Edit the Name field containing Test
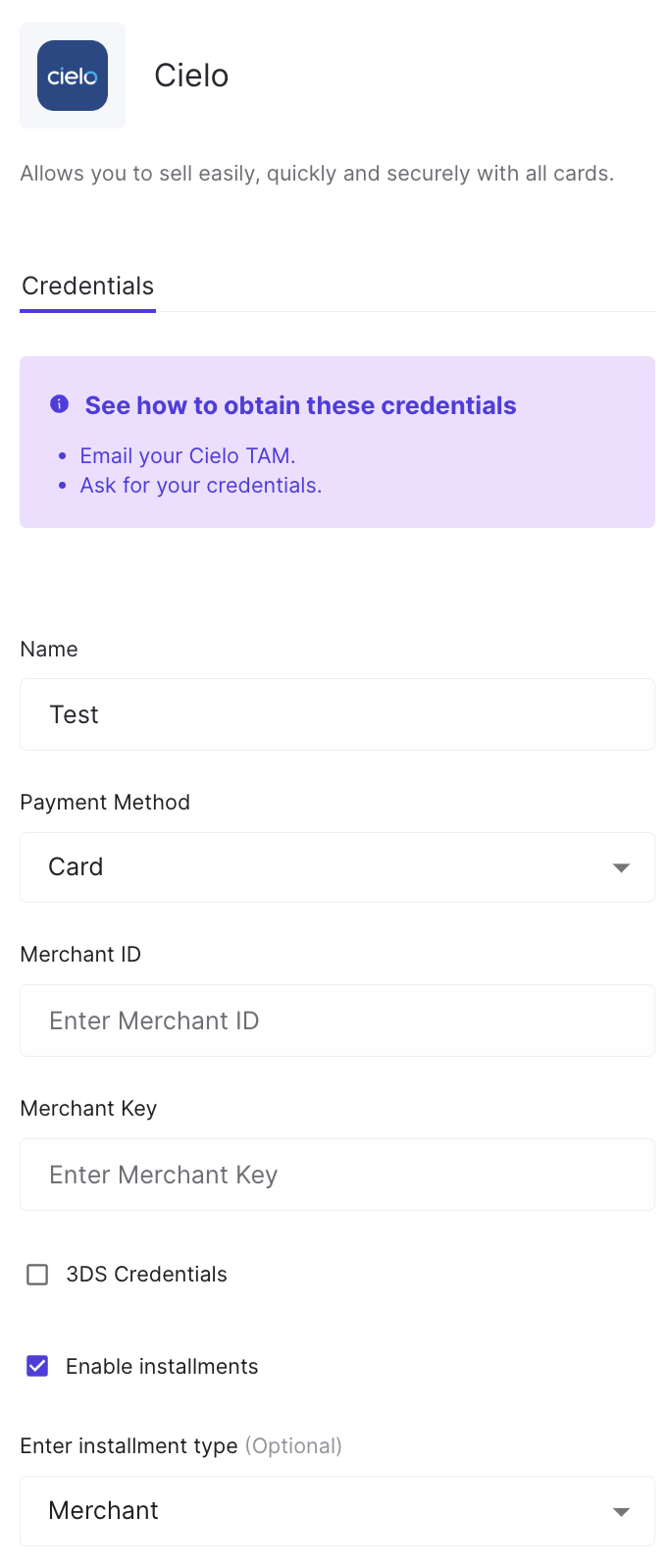Screen dimensions: 669x1568 point(336,714)
